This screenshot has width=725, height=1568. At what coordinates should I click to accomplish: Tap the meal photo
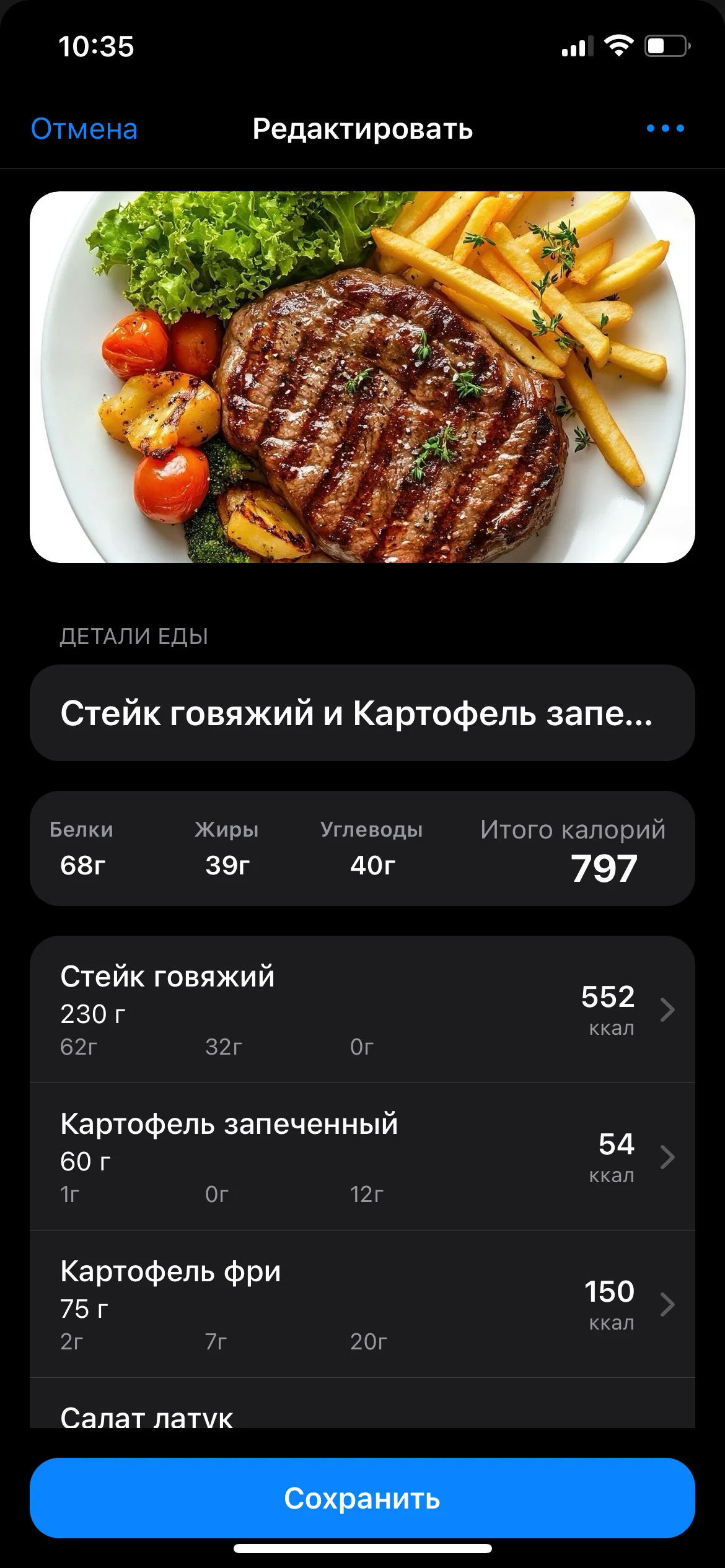click(362, 377)
